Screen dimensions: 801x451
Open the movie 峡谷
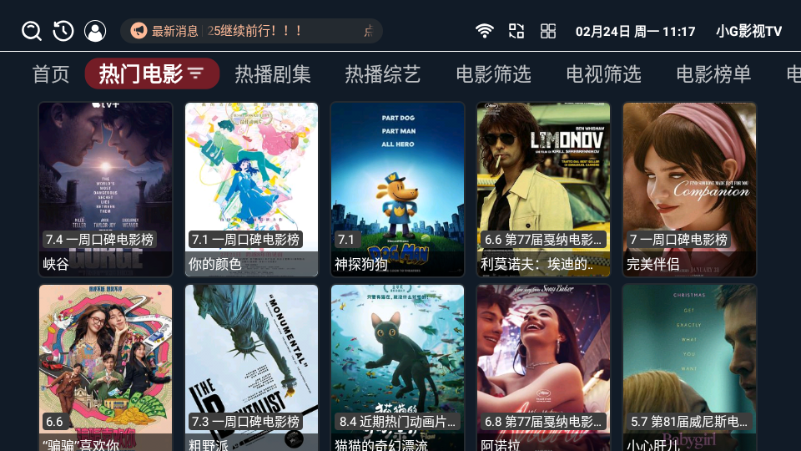click(106, 188)
